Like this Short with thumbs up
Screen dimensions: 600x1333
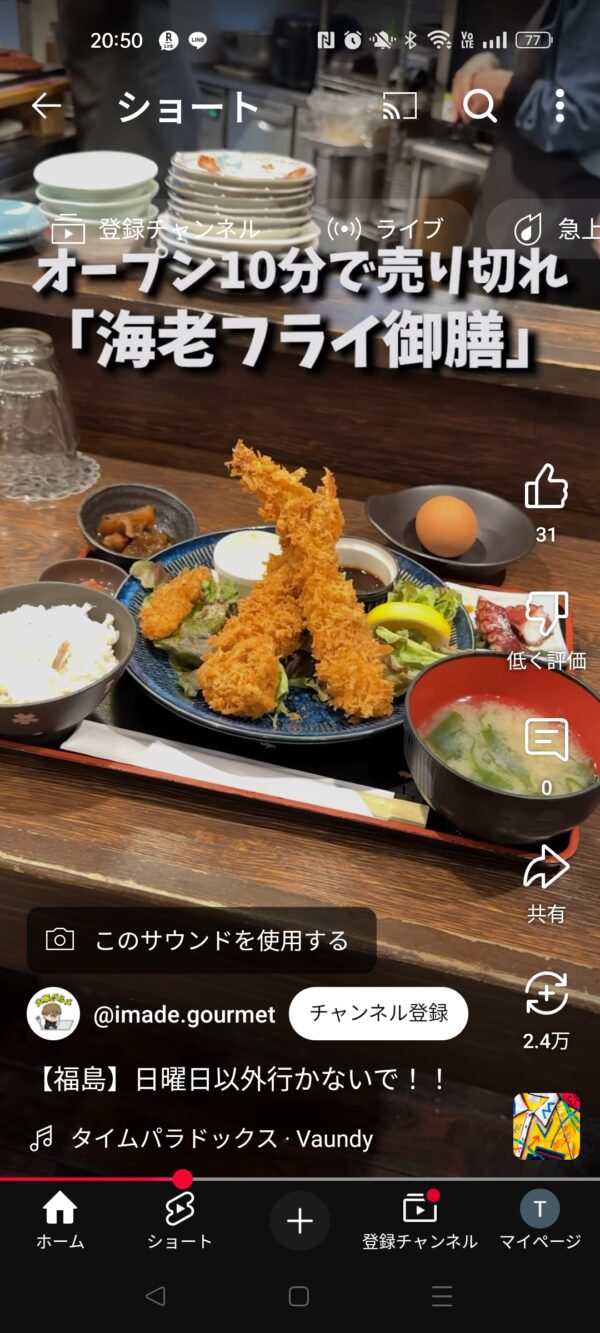(546, 489)
